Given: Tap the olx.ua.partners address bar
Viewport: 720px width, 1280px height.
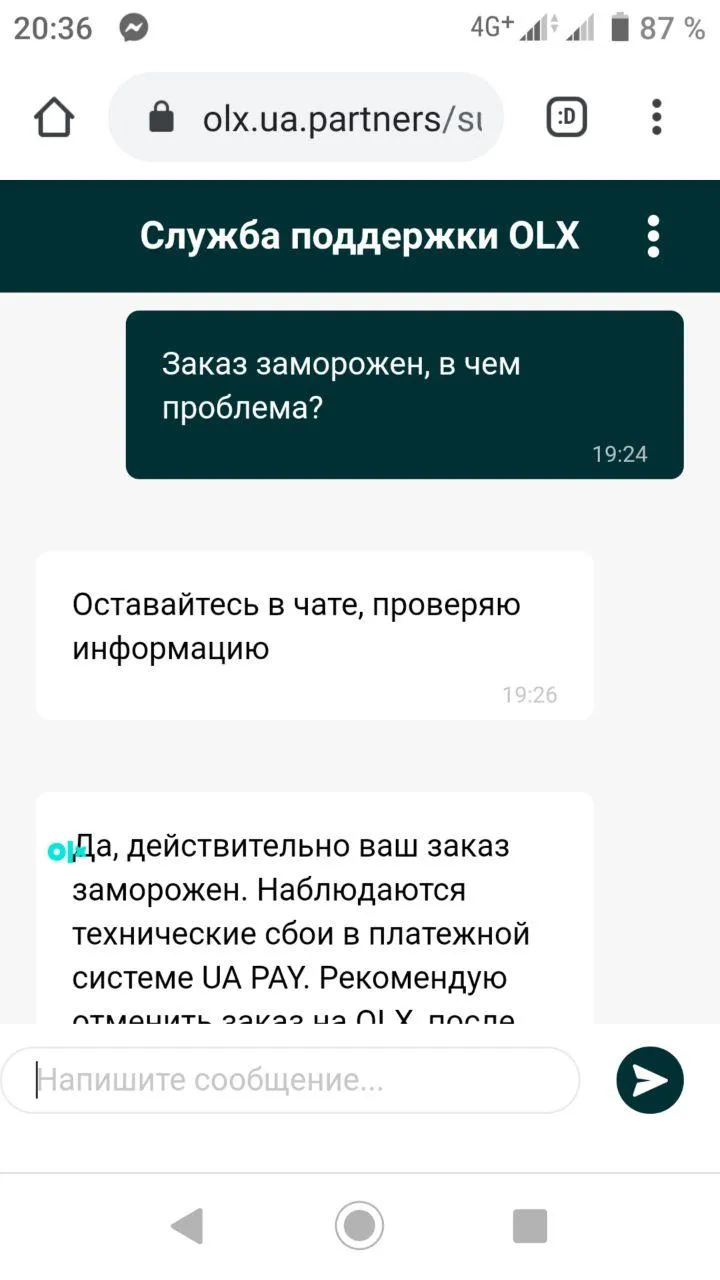Looking at the screenshot, I should (305, 118).
